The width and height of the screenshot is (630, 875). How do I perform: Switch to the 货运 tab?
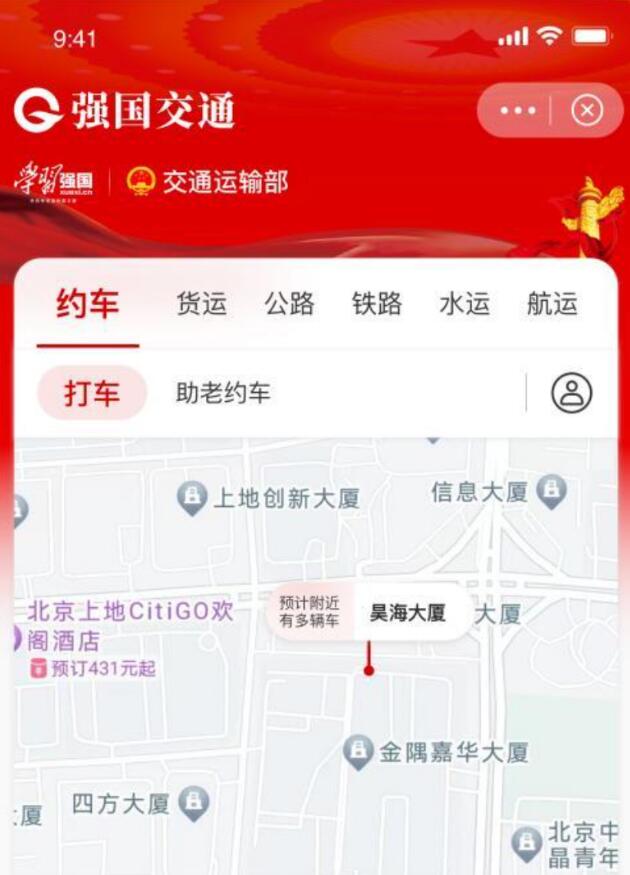tap(201, 305)
